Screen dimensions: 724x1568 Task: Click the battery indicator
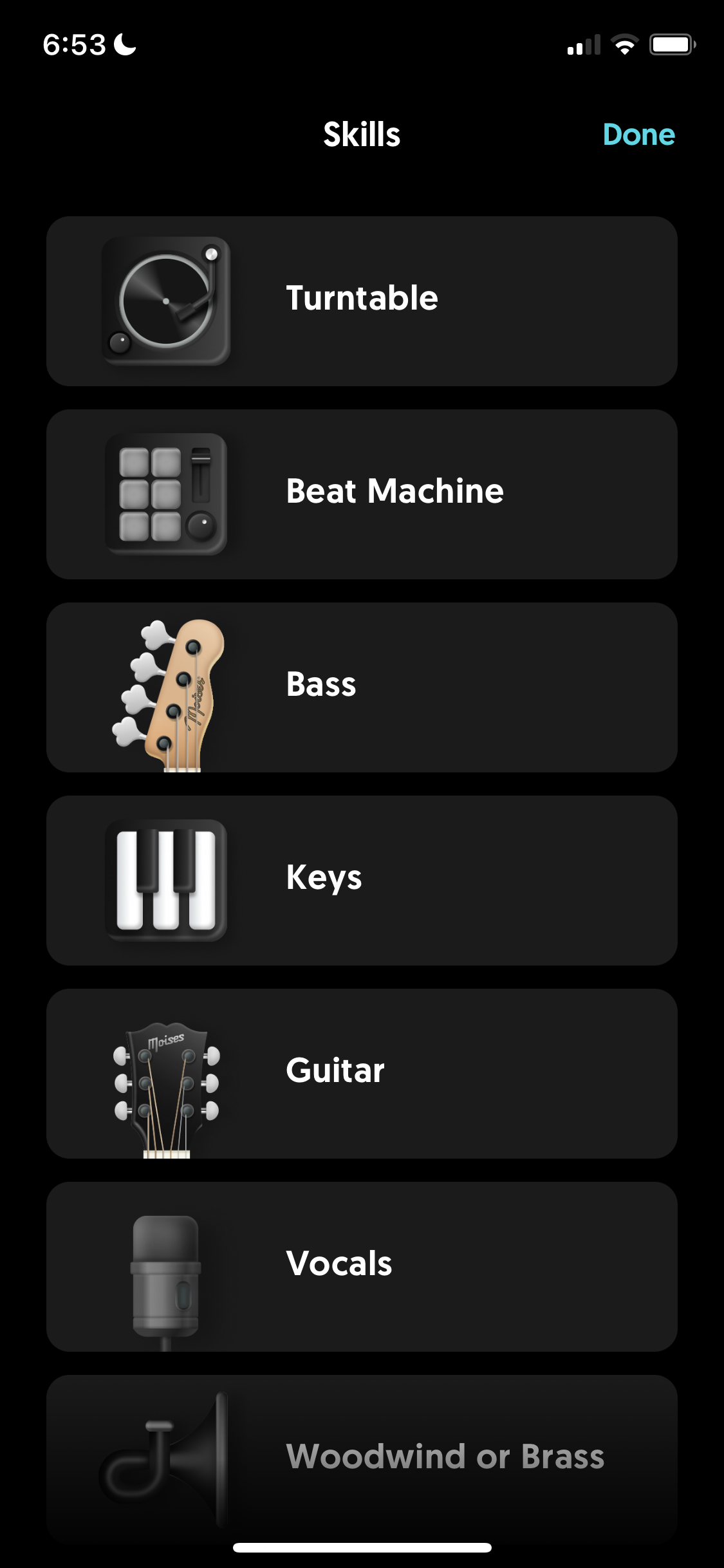672,44
